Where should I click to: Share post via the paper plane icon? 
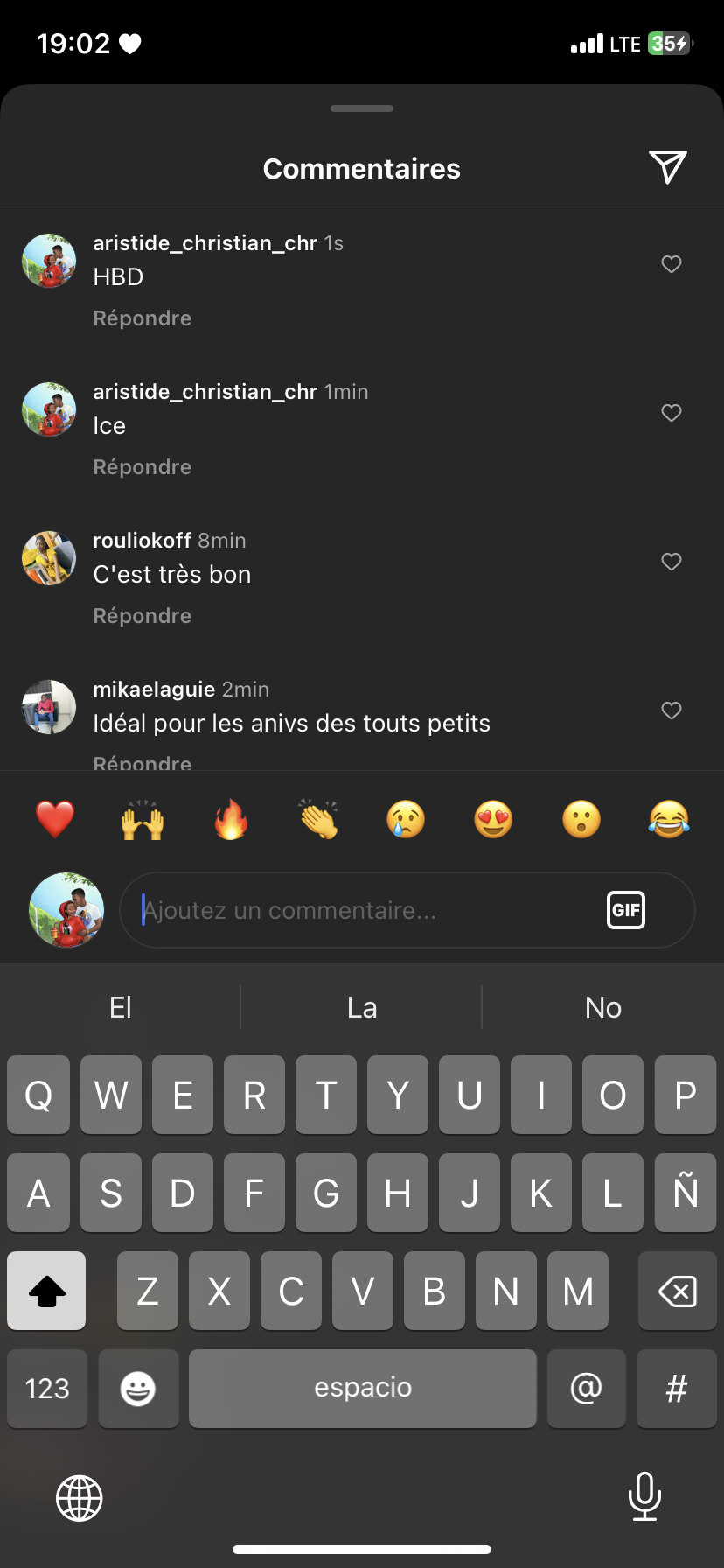click(668, 167)
